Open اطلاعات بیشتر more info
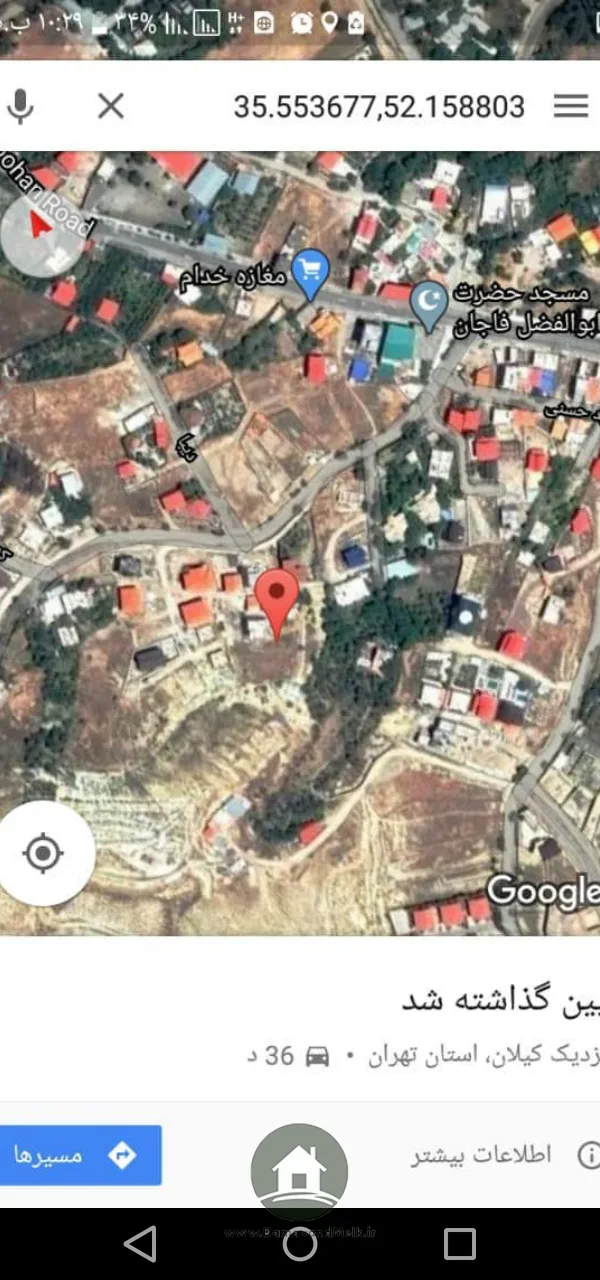 click(x=505, y=1155)
